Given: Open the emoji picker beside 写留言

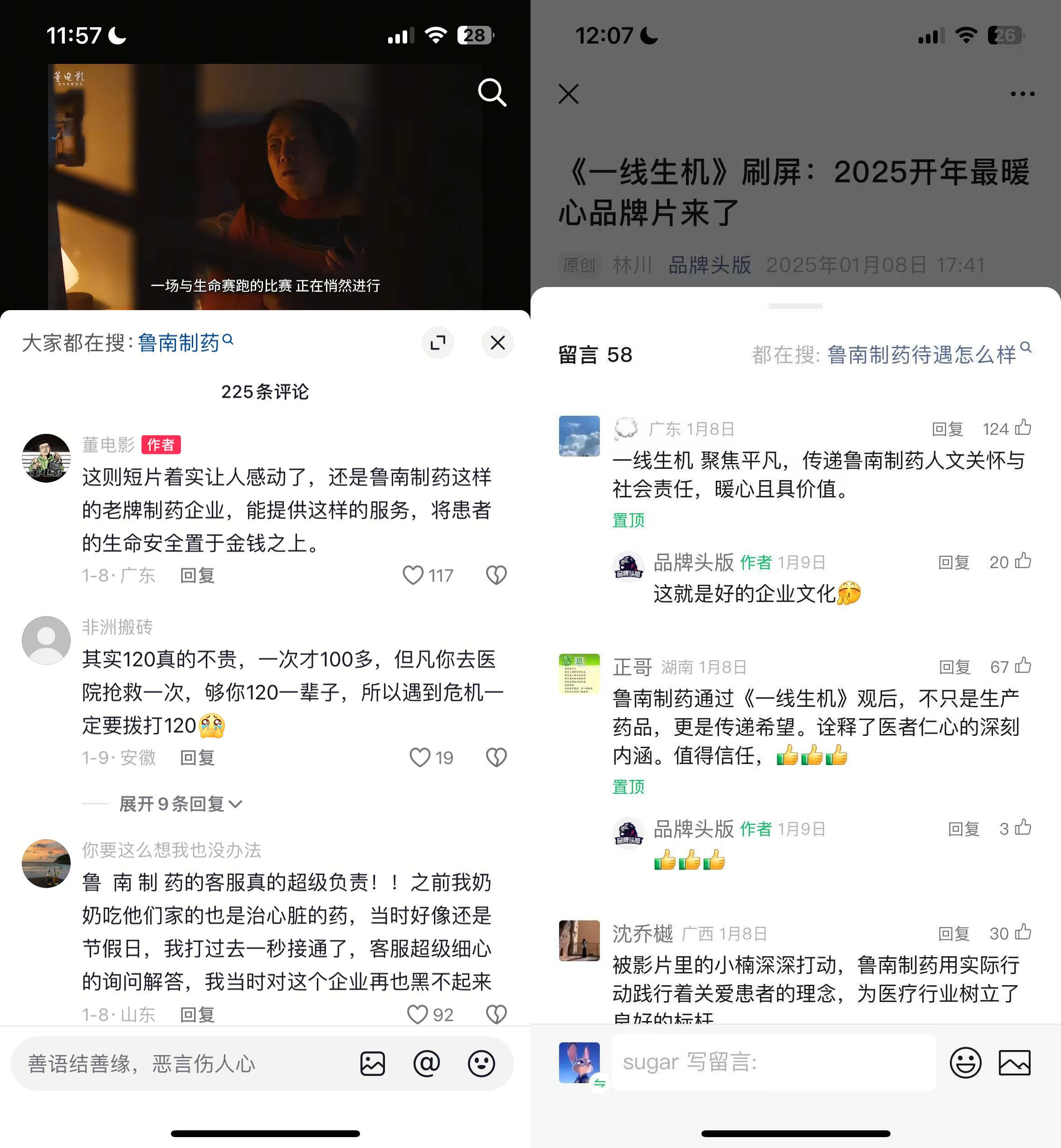Looking at the screenshot, I should [965, 1062].
